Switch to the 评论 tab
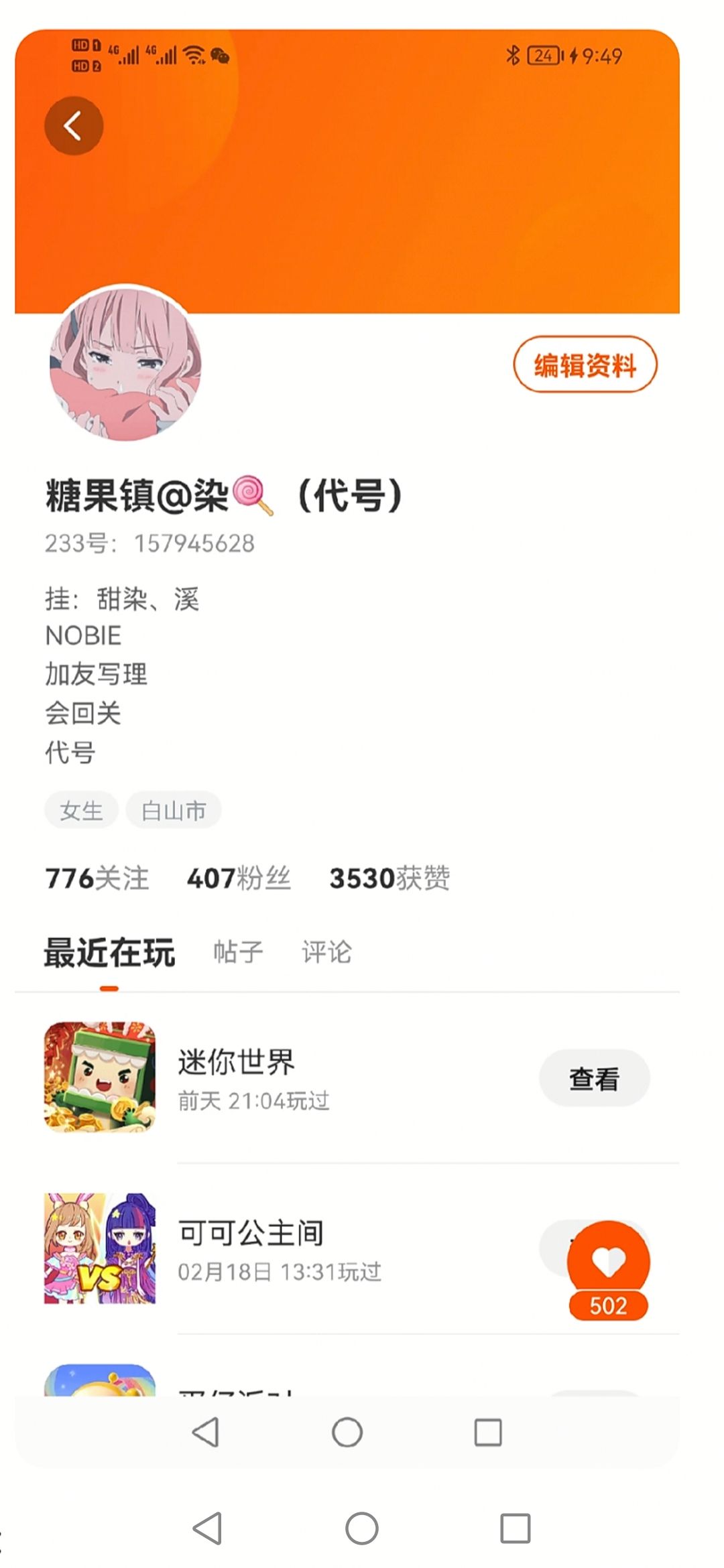Image resolution: width=724 pixels, height=1568 pixels. pyautogui.click(x=326, y=952)
